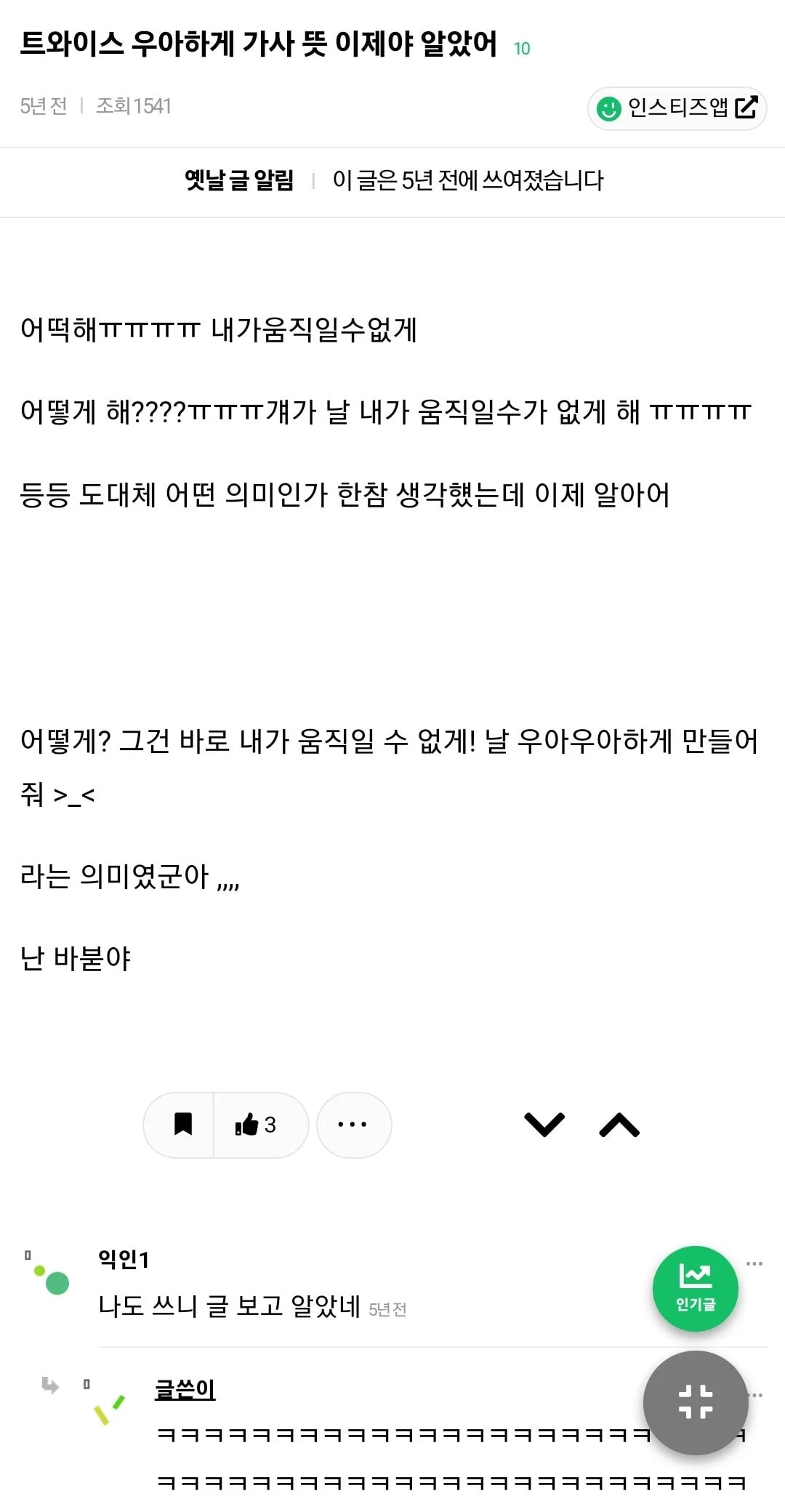Like the post with the thumbs-up
The image size is (785, 1512).
[256, 1125]
